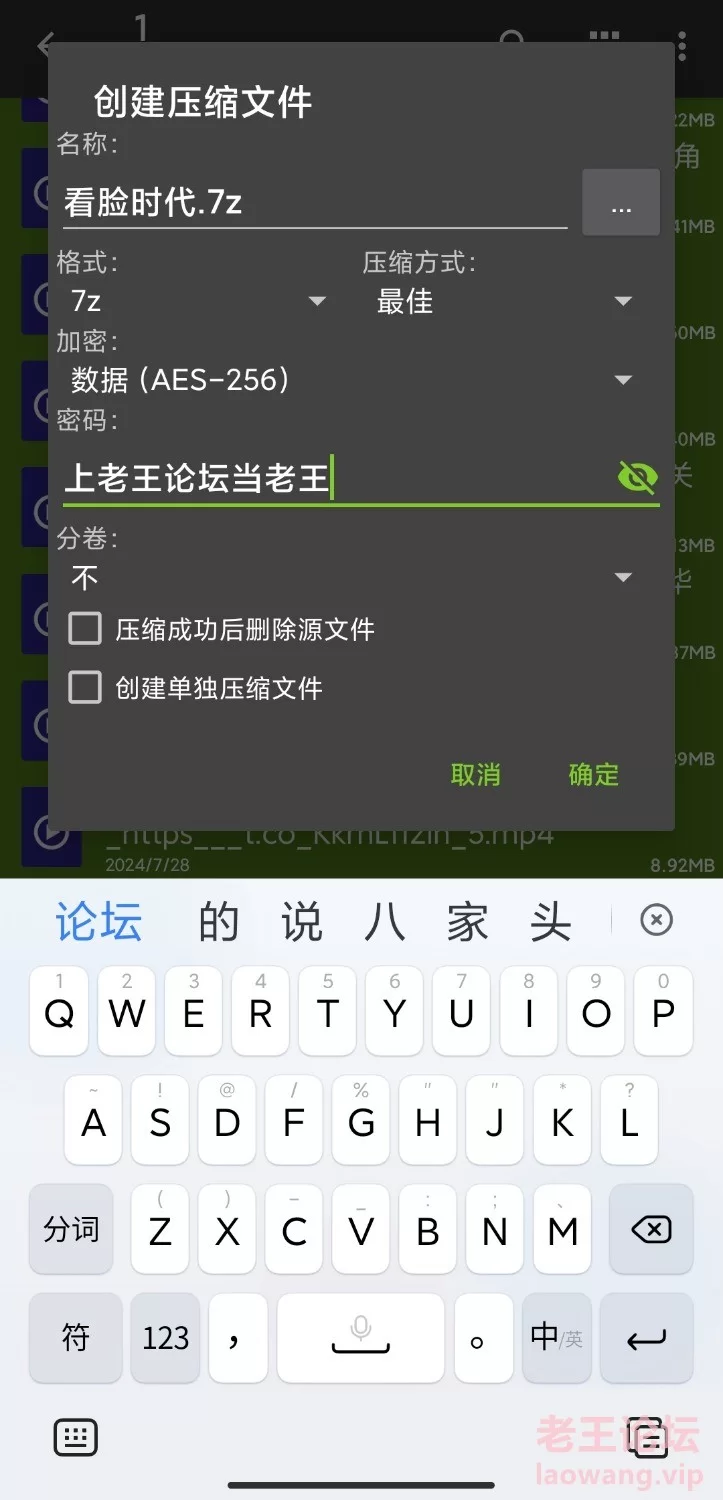Image resolution: width=723 pixels, height=1500 pixels.
Task: Enable 创建单独压缩文件 checkbox
Action: tap(85, 688)
